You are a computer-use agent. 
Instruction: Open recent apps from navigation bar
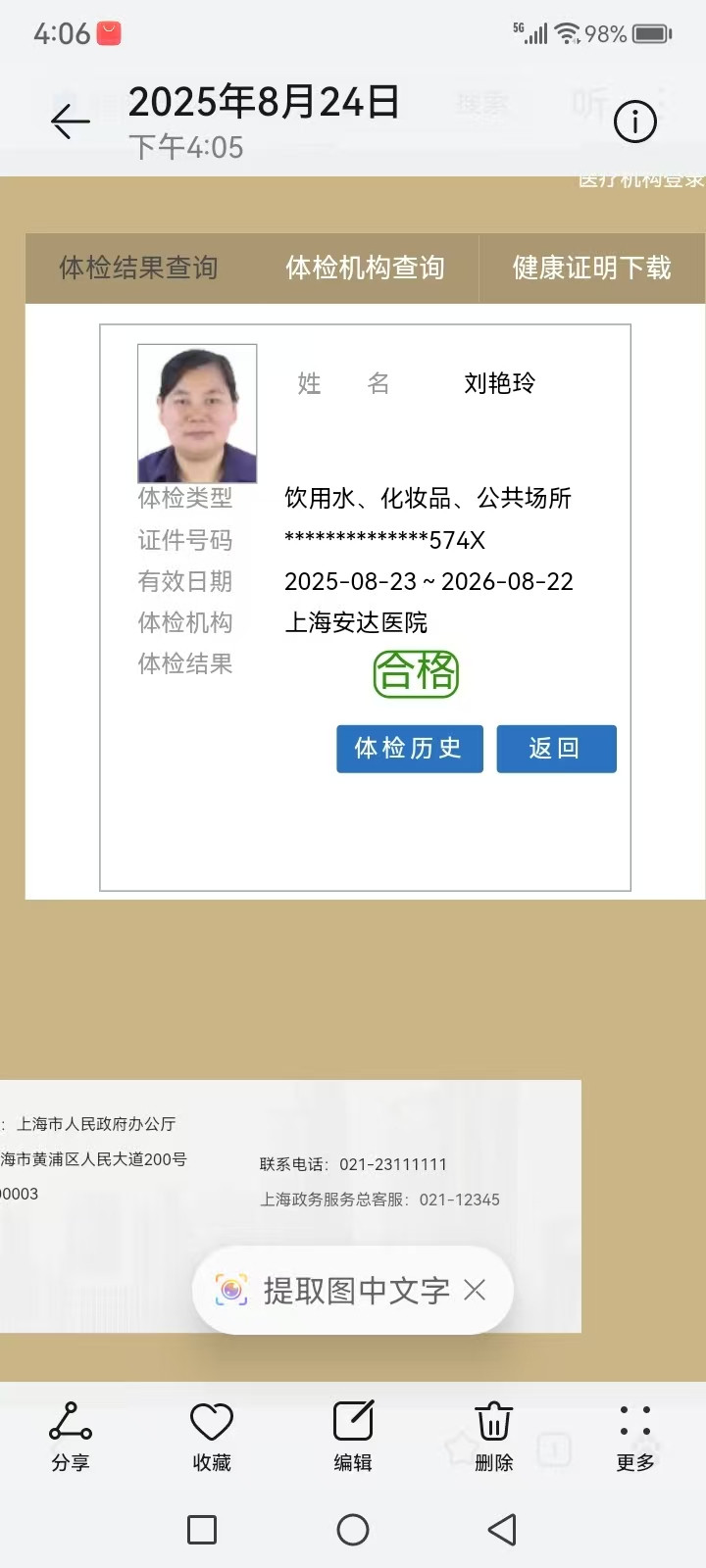[x=202, y=1530]
